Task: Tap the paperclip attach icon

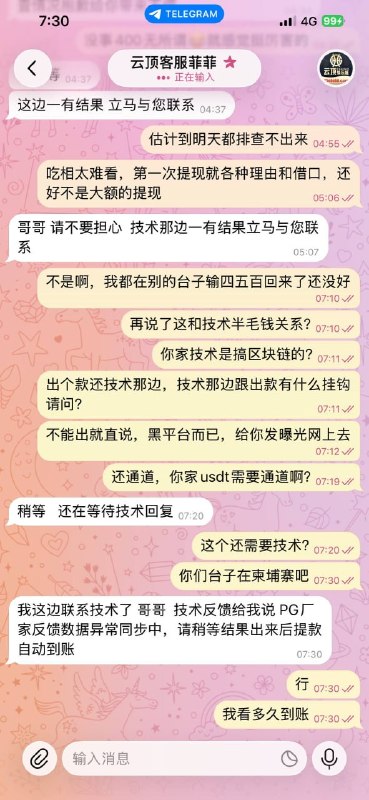Action: 39,759
